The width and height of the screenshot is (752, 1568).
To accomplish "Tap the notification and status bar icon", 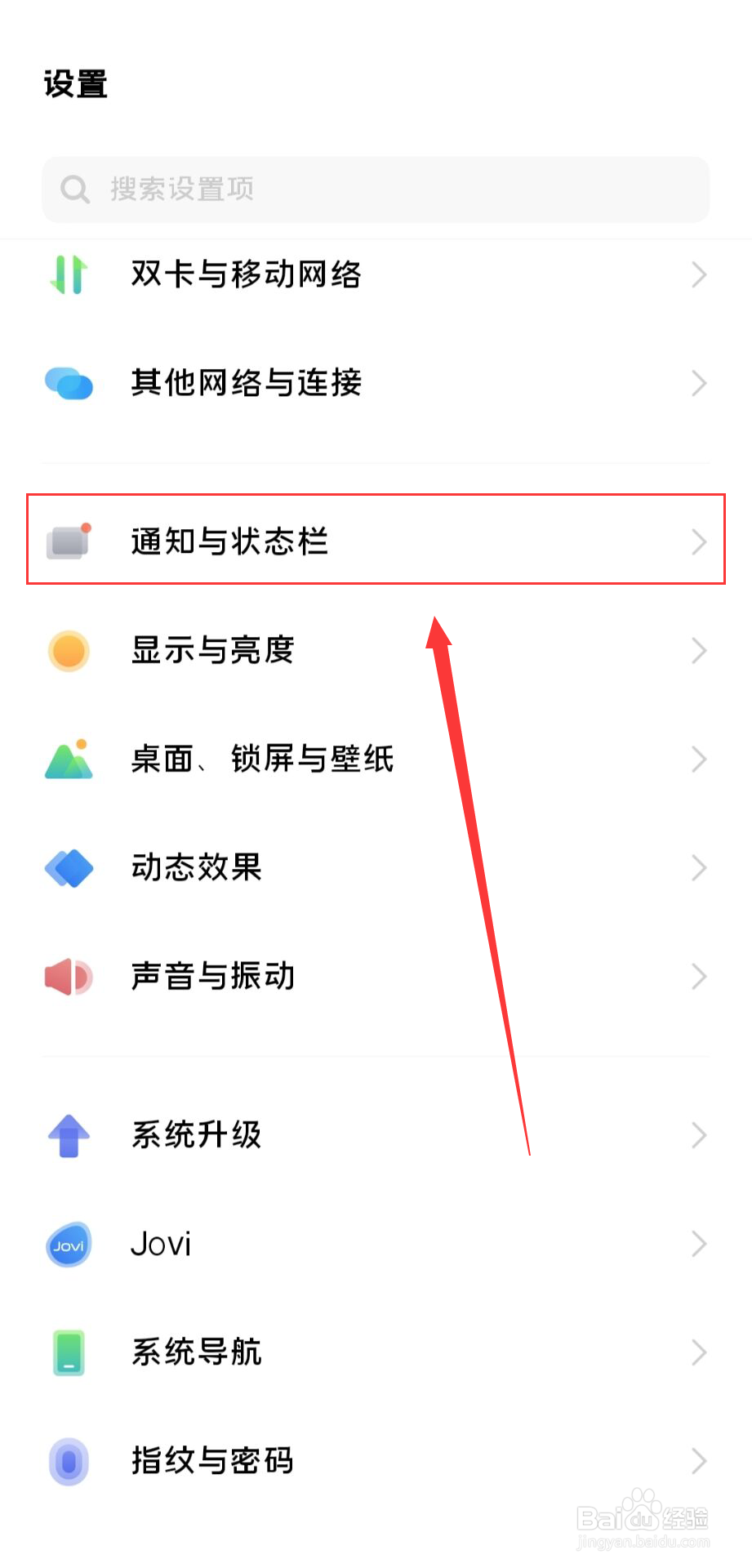I will coord(69,541).
